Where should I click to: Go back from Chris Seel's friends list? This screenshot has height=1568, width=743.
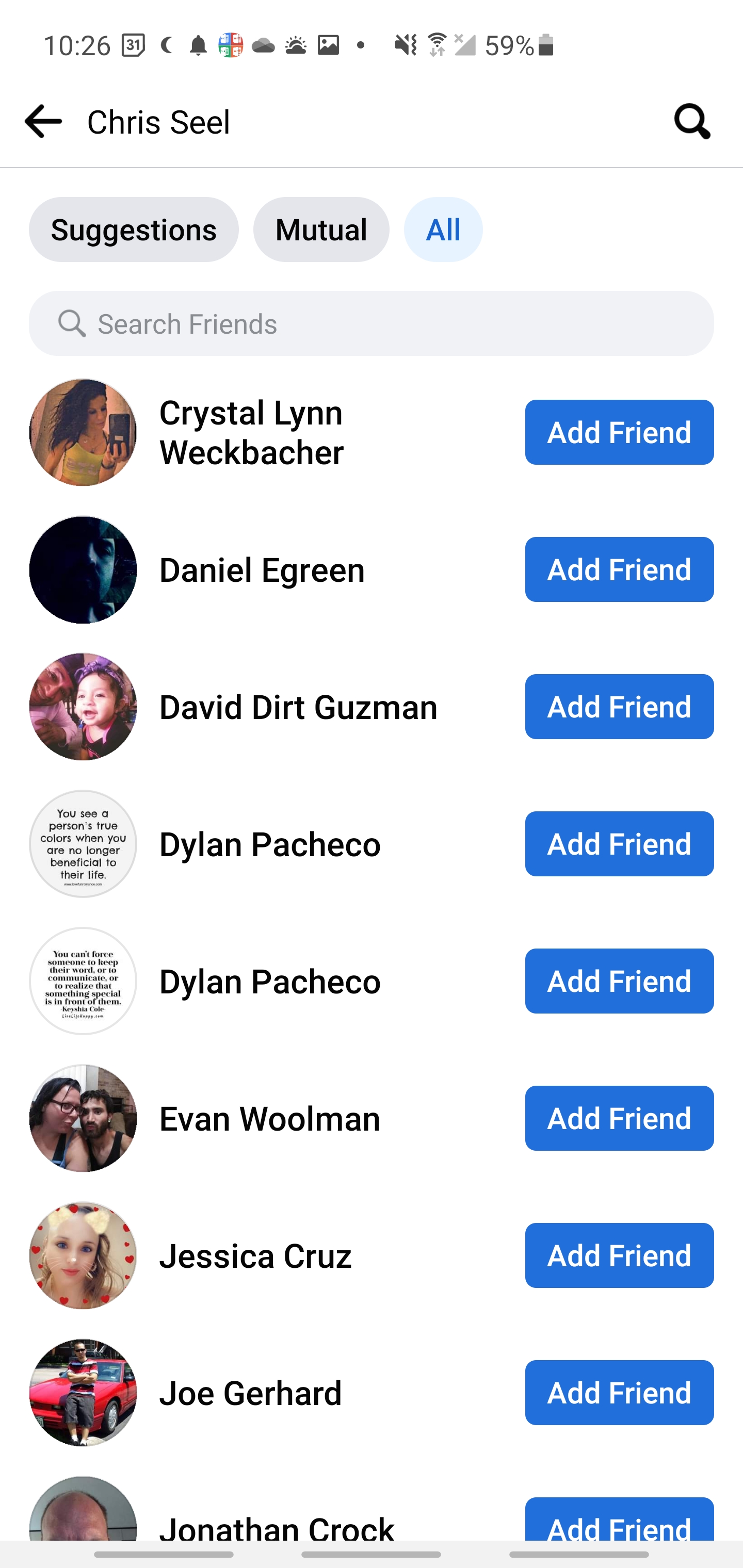[x=43, y=121]
